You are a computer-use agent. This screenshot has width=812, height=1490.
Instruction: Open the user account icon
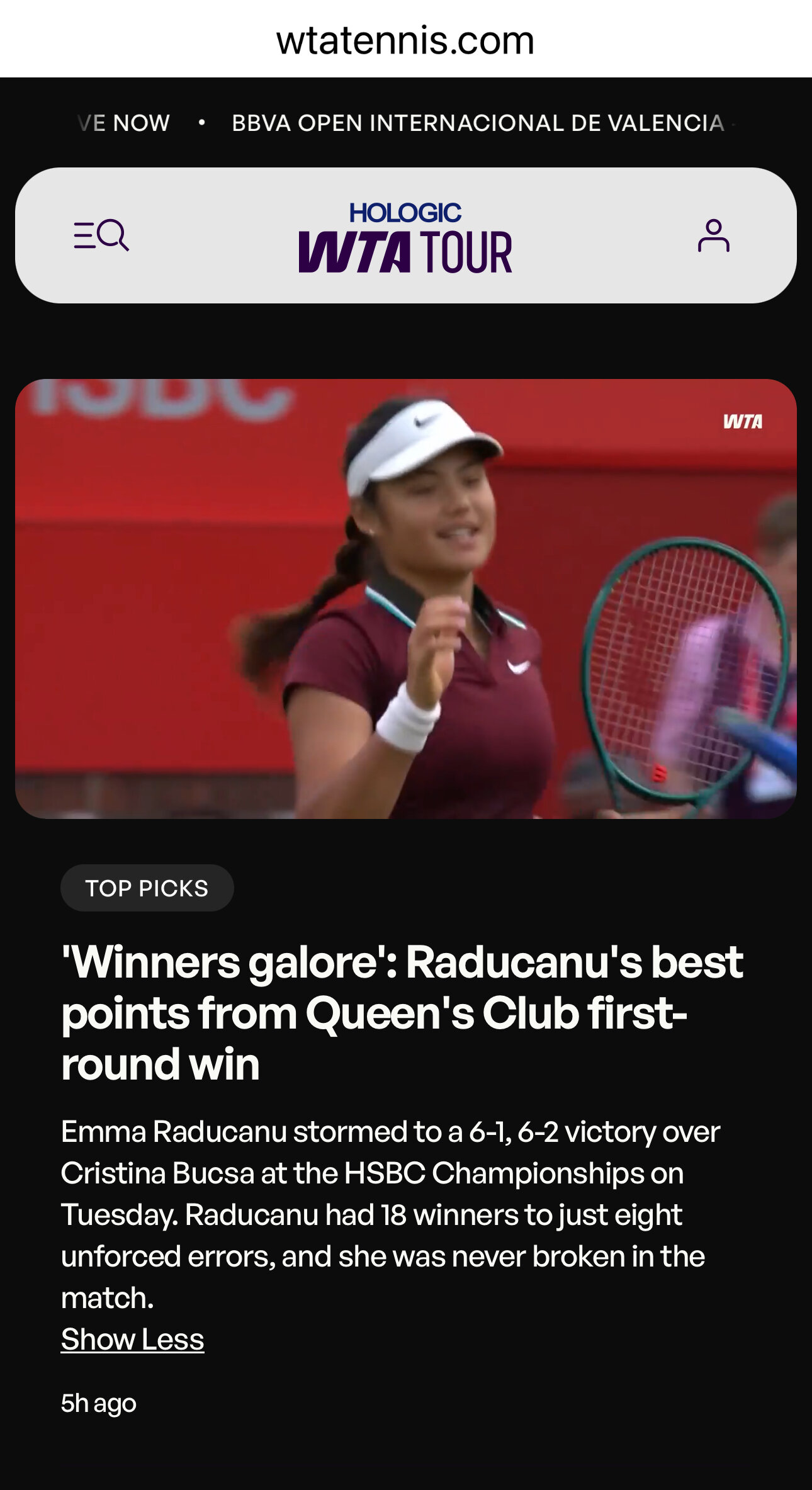(x=713, y=235)
